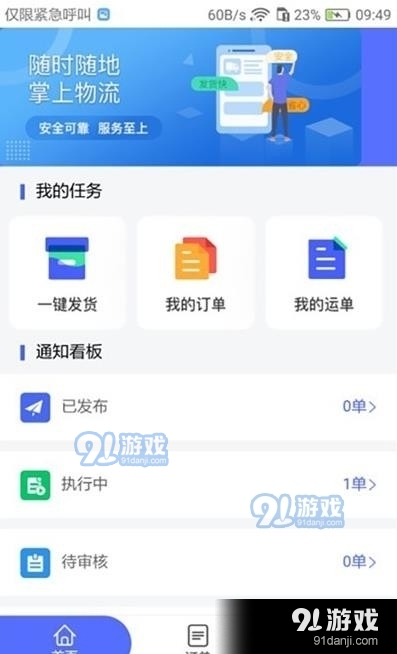The width and height of the screenshot is (397, 654).
Task: Open the 待审核 orders row
Action: [198, 562]
